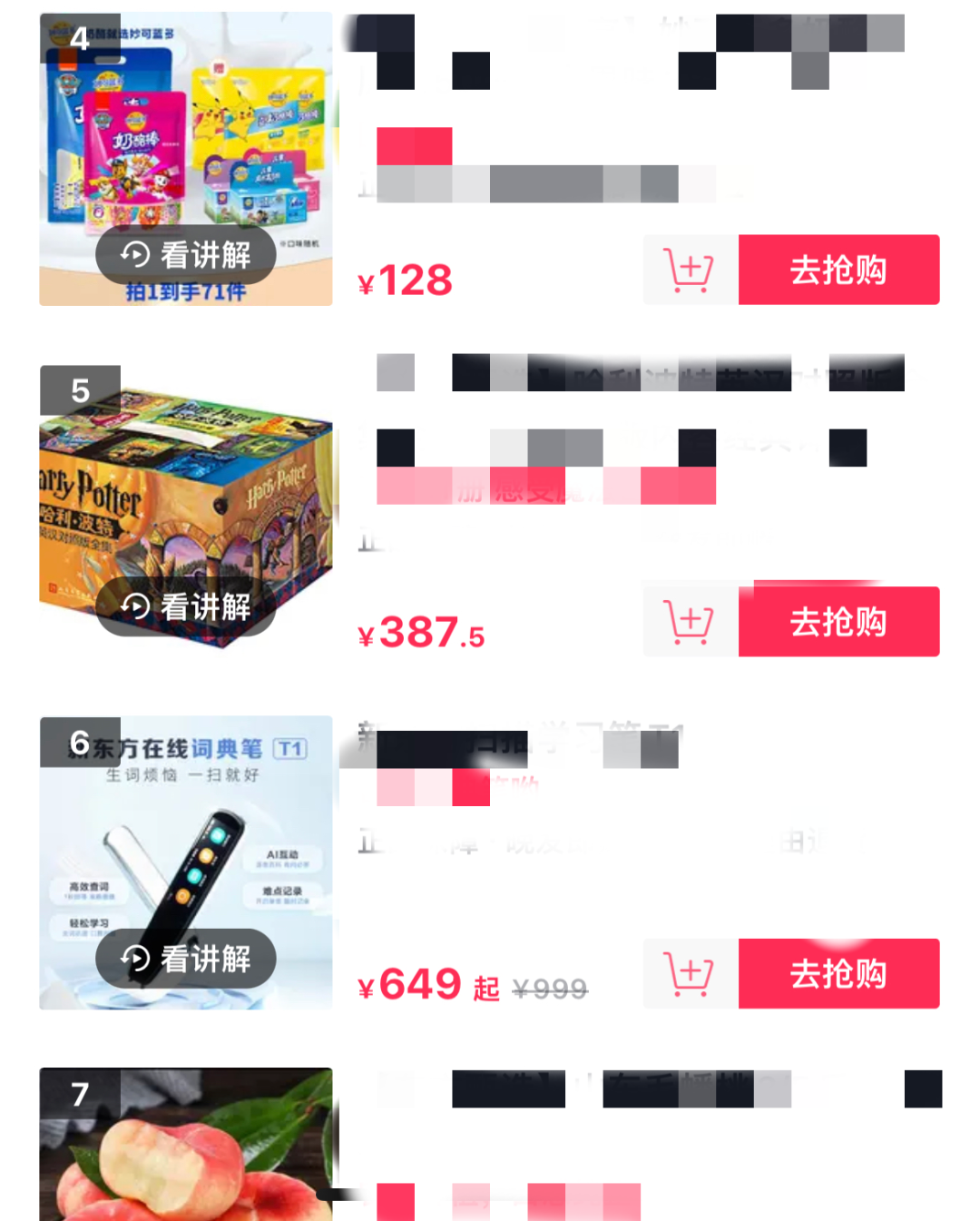Watch 看讲解 for the cheese snack item
The image size is (980, 1221).
coord(186,255)
